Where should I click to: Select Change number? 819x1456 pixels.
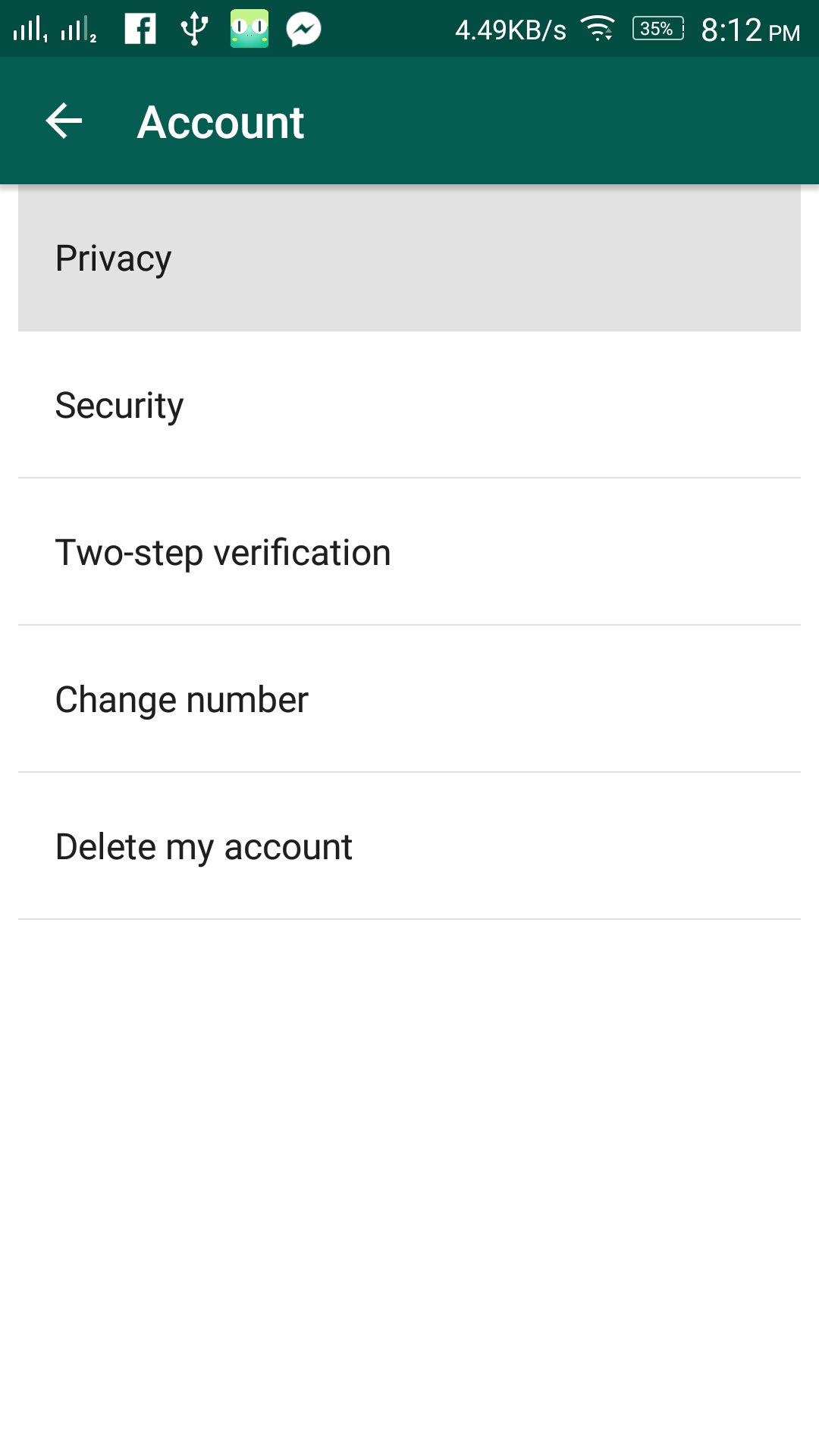click(409, 699)
